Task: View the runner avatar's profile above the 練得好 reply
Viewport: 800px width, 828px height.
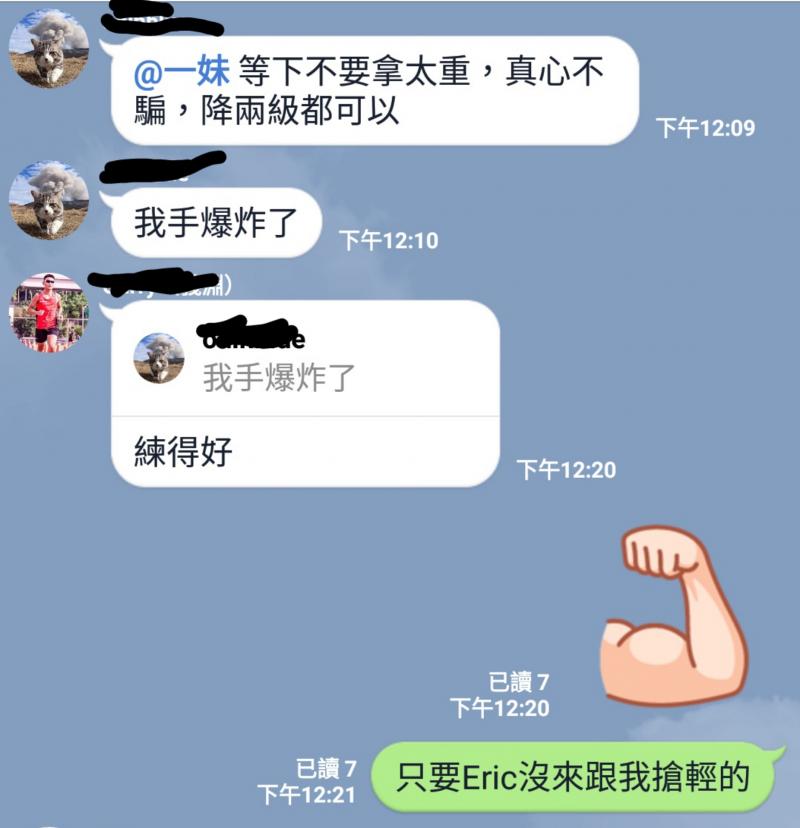Action: (48, 312)
